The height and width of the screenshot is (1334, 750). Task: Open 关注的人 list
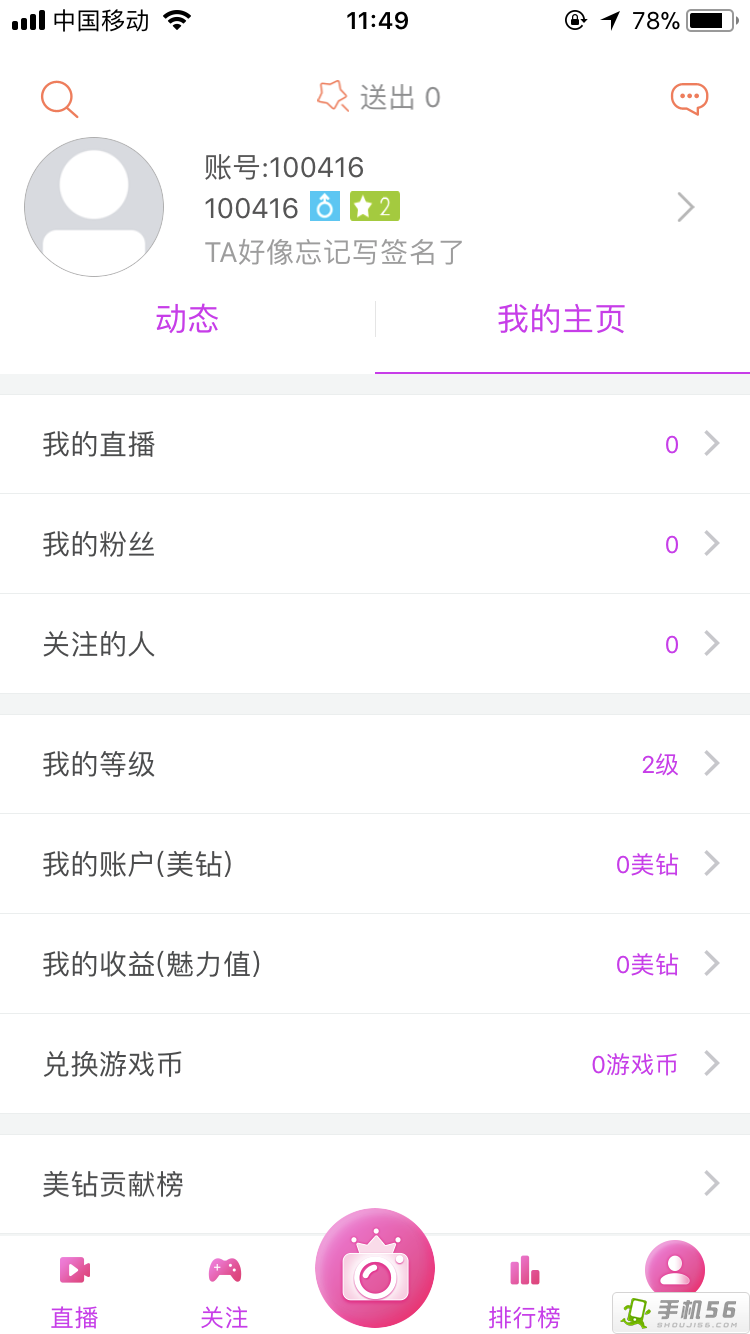tap(375, 644)
